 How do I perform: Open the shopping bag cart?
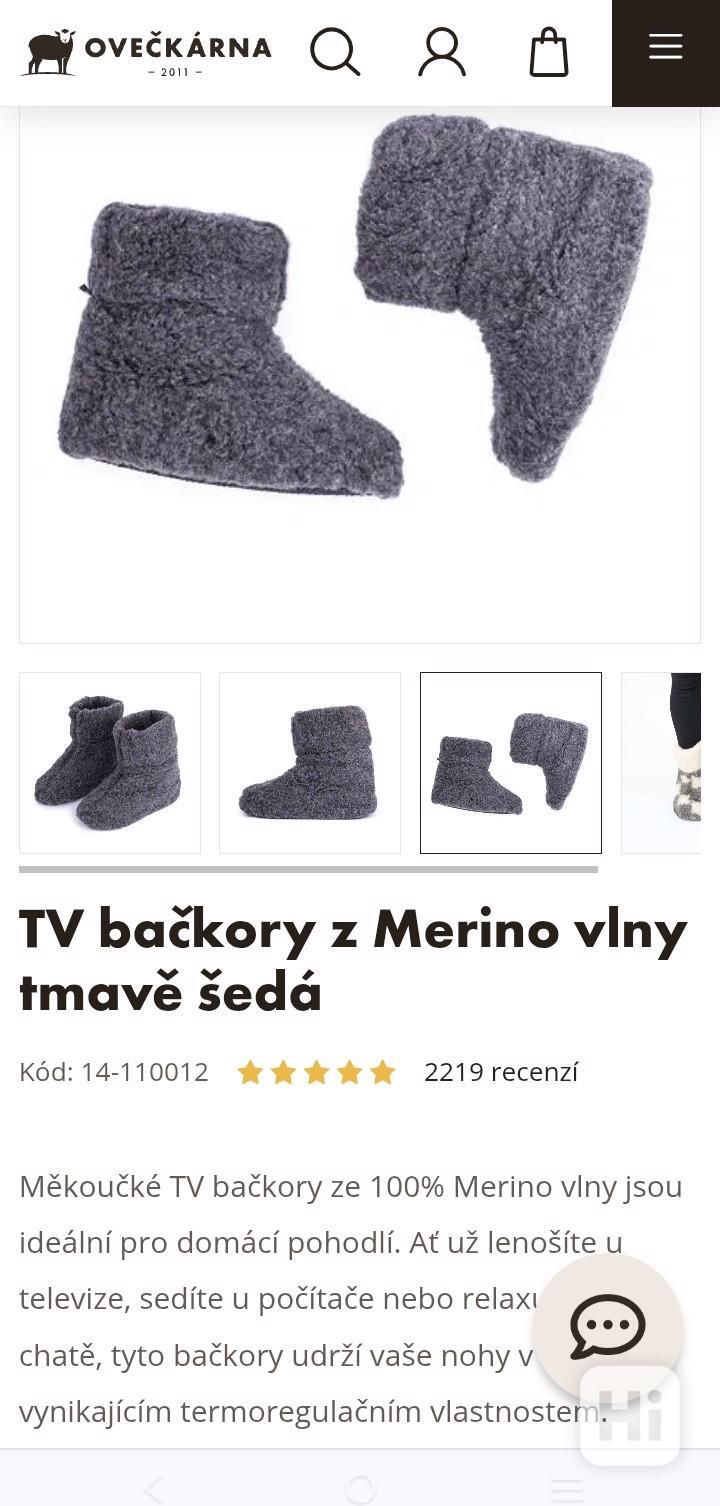click(x=549, y=52)
